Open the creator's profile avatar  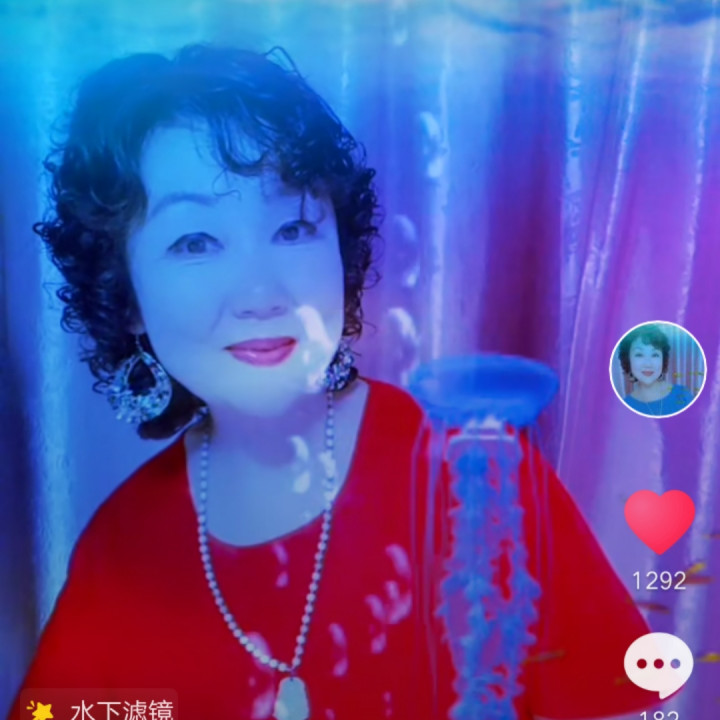(x=658, y=369)
